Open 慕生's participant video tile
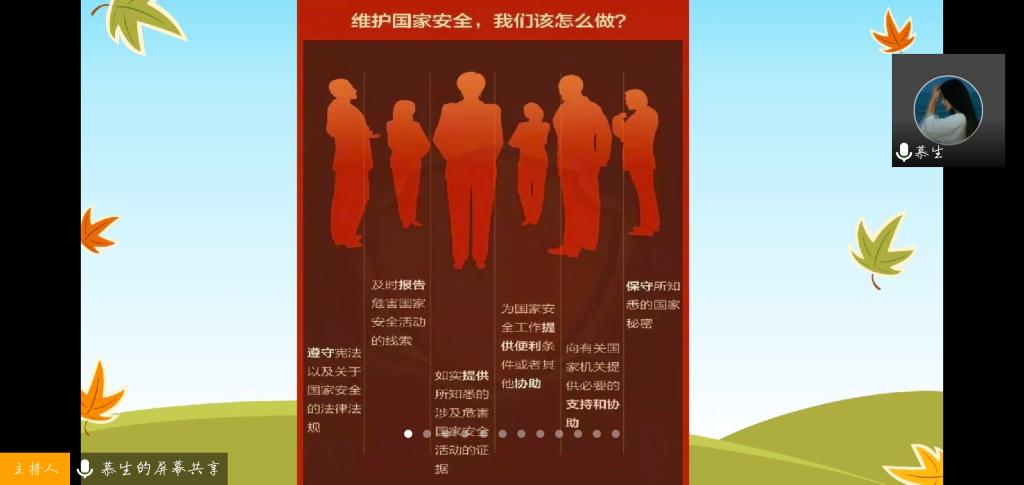 tap(947, 110)
